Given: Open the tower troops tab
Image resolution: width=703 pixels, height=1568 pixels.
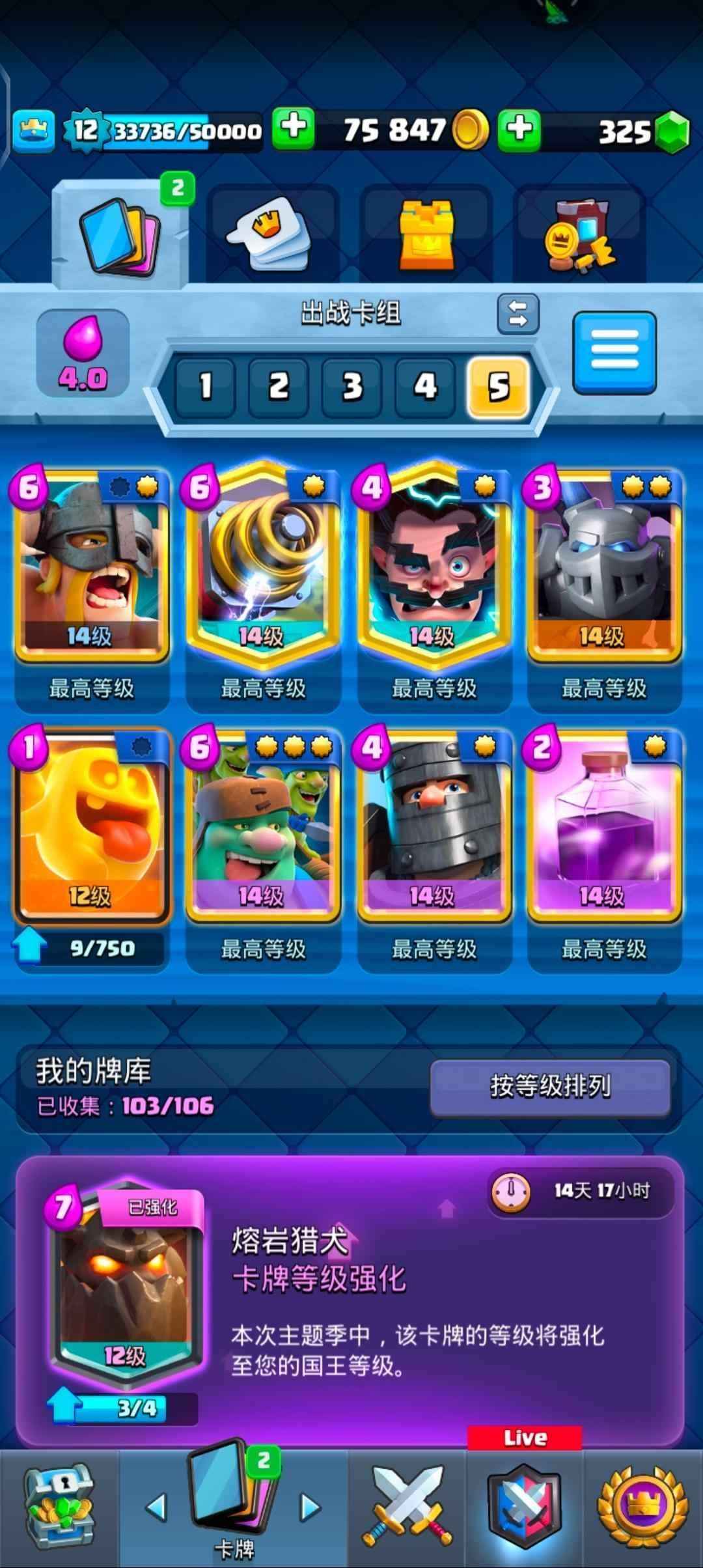Looking at the screenshot, I should pos(426,236).
